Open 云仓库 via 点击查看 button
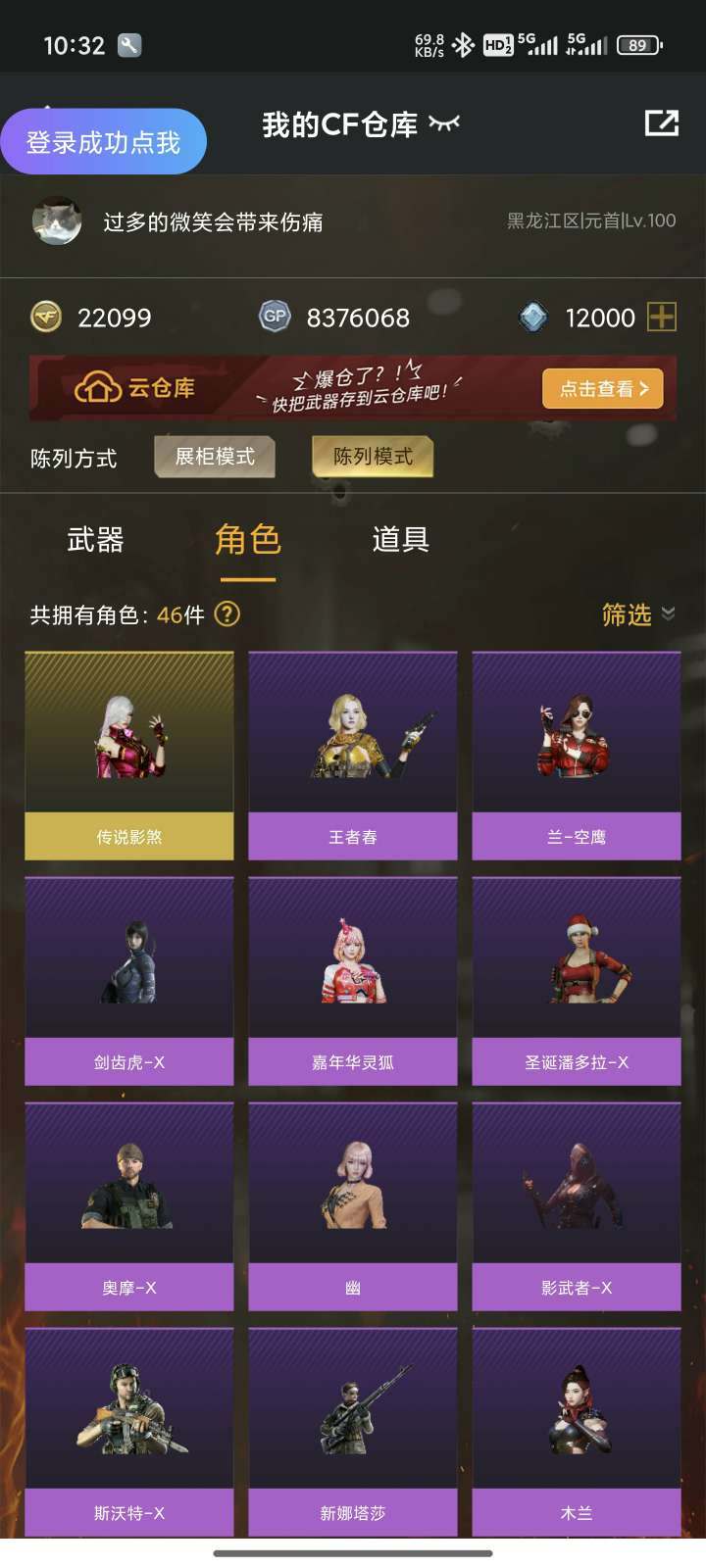The image size is (706, 1568). [602, 388]
